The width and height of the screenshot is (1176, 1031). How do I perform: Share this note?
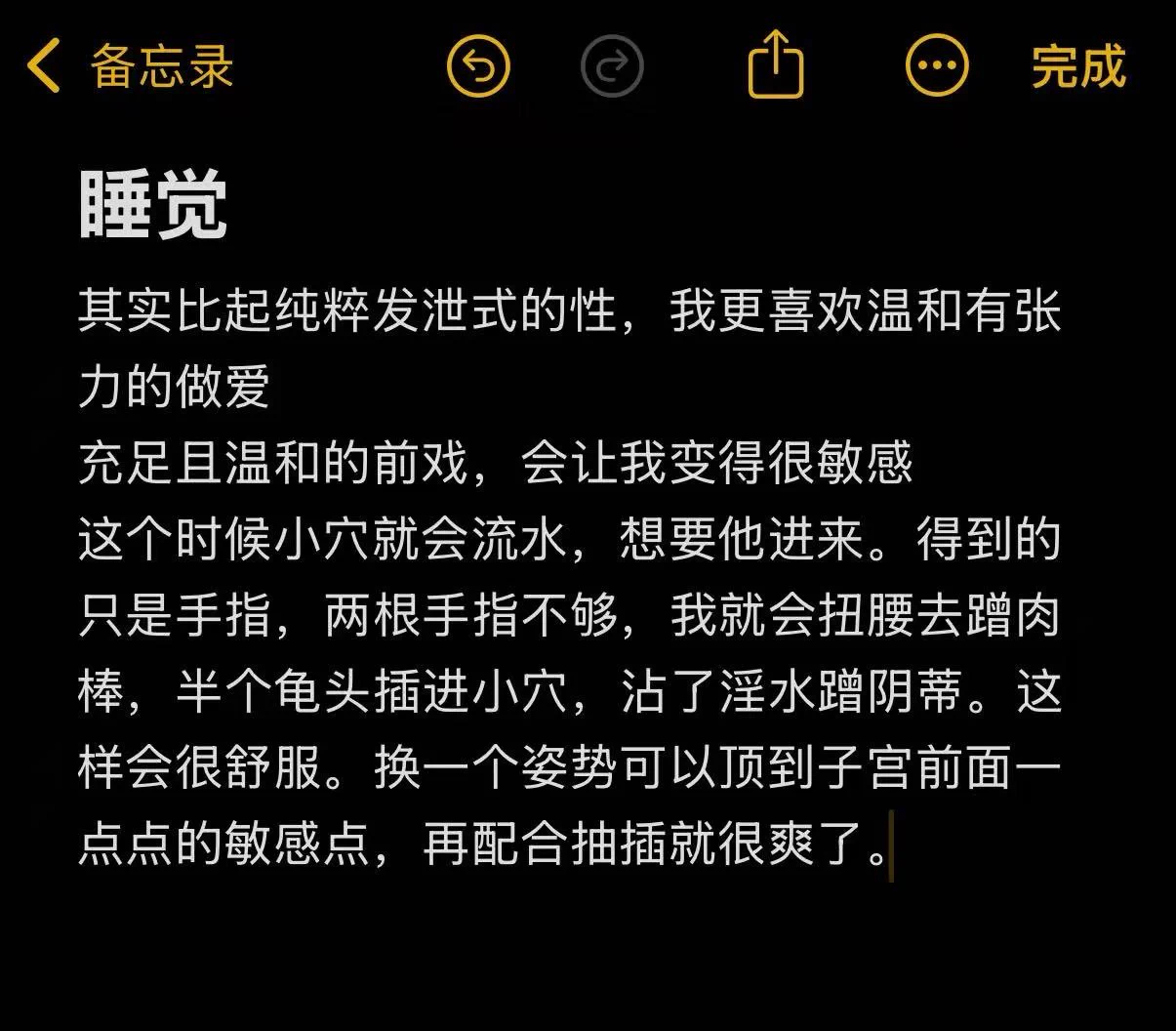click(x=776, y=64)
